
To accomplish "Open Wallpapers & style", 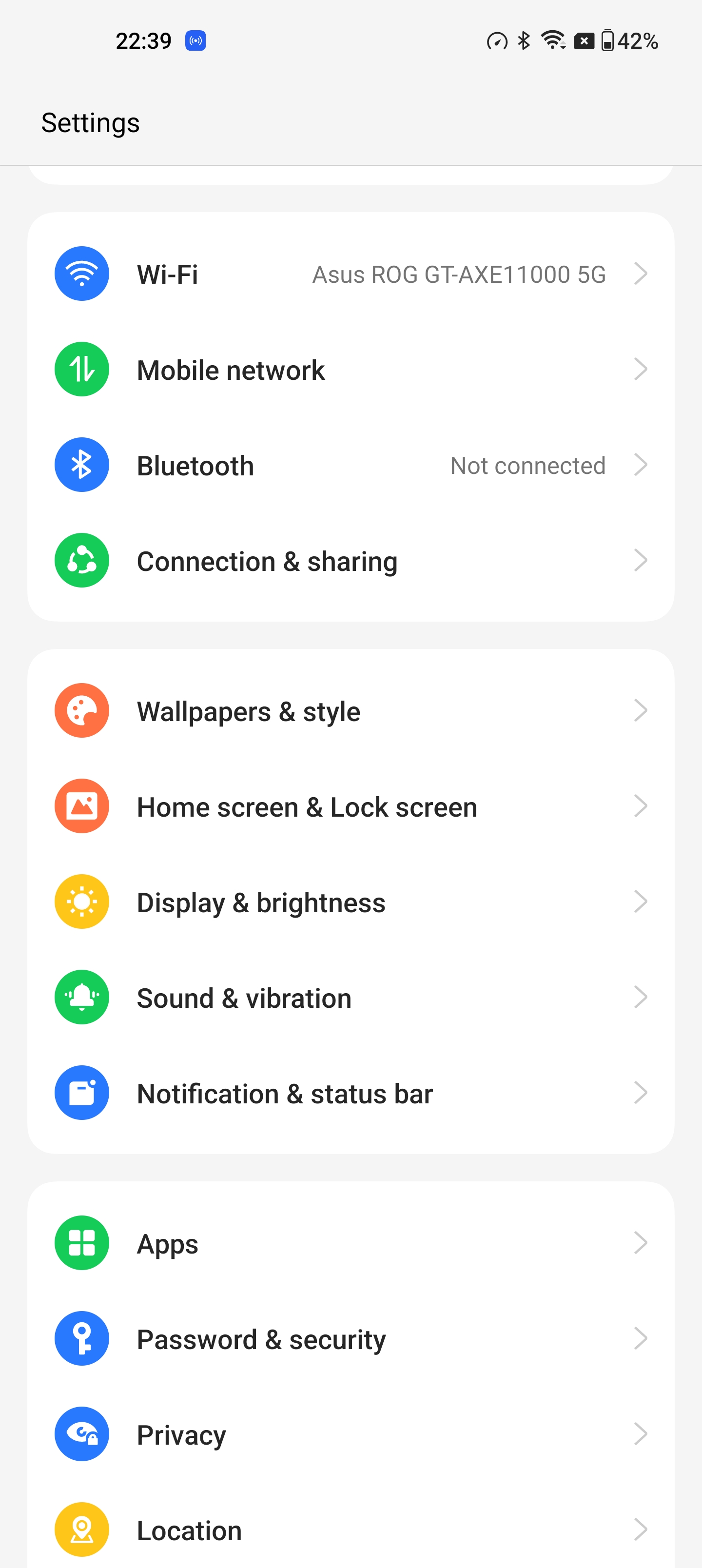I will click(x=350, y=711).
